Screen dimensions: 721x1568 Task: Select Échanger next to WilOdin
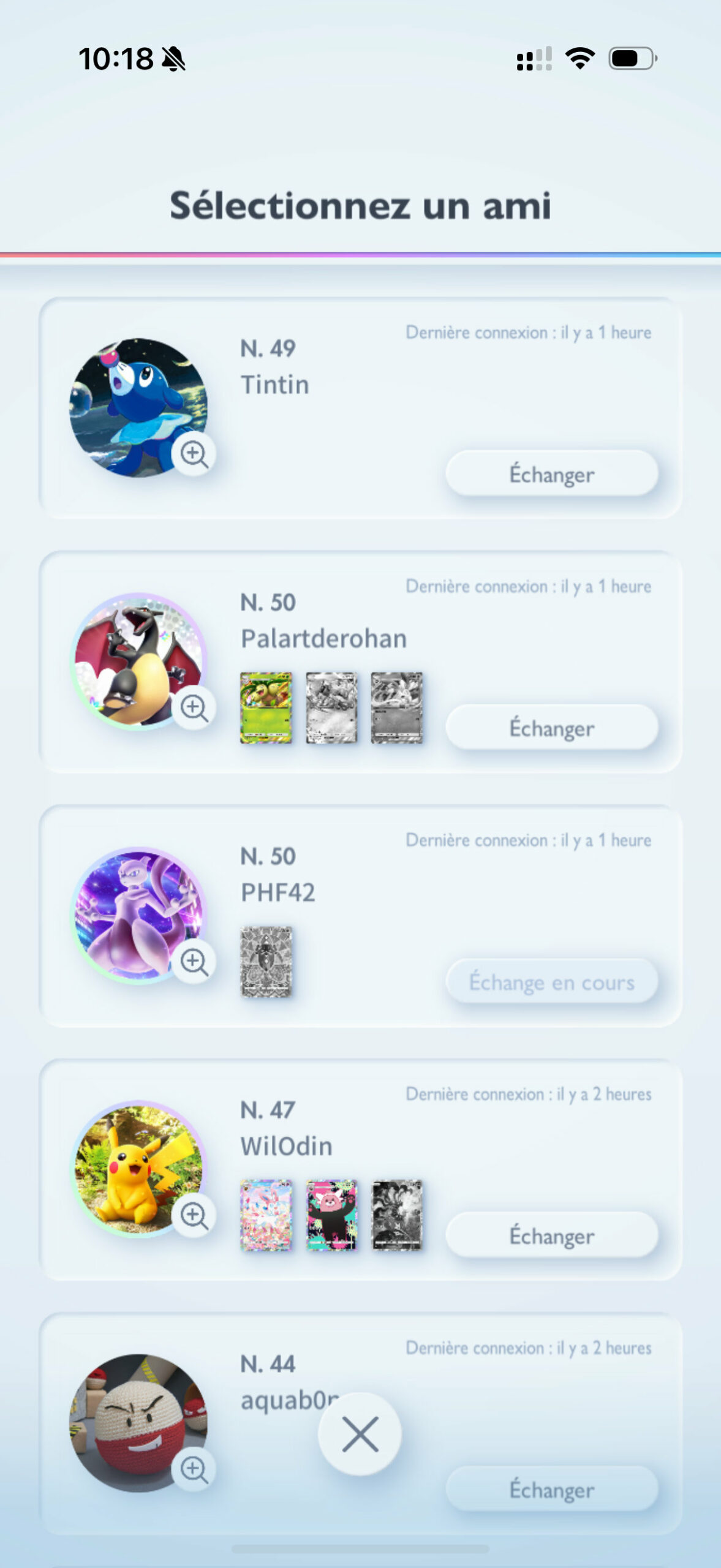pyautogui.click(x=552, y=1235)
